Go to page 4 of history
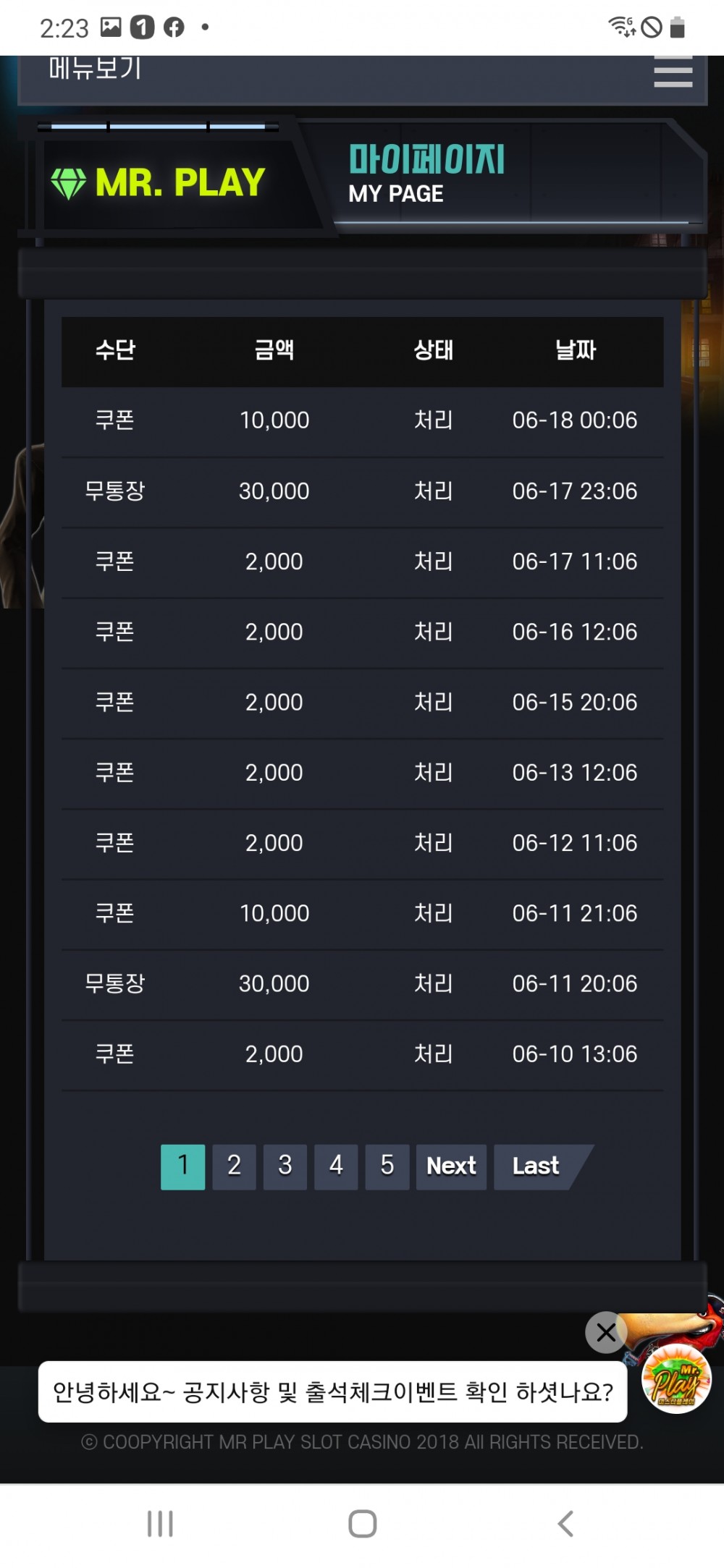Viewport: 724px width, 1568px height. tap(336, 1166)
